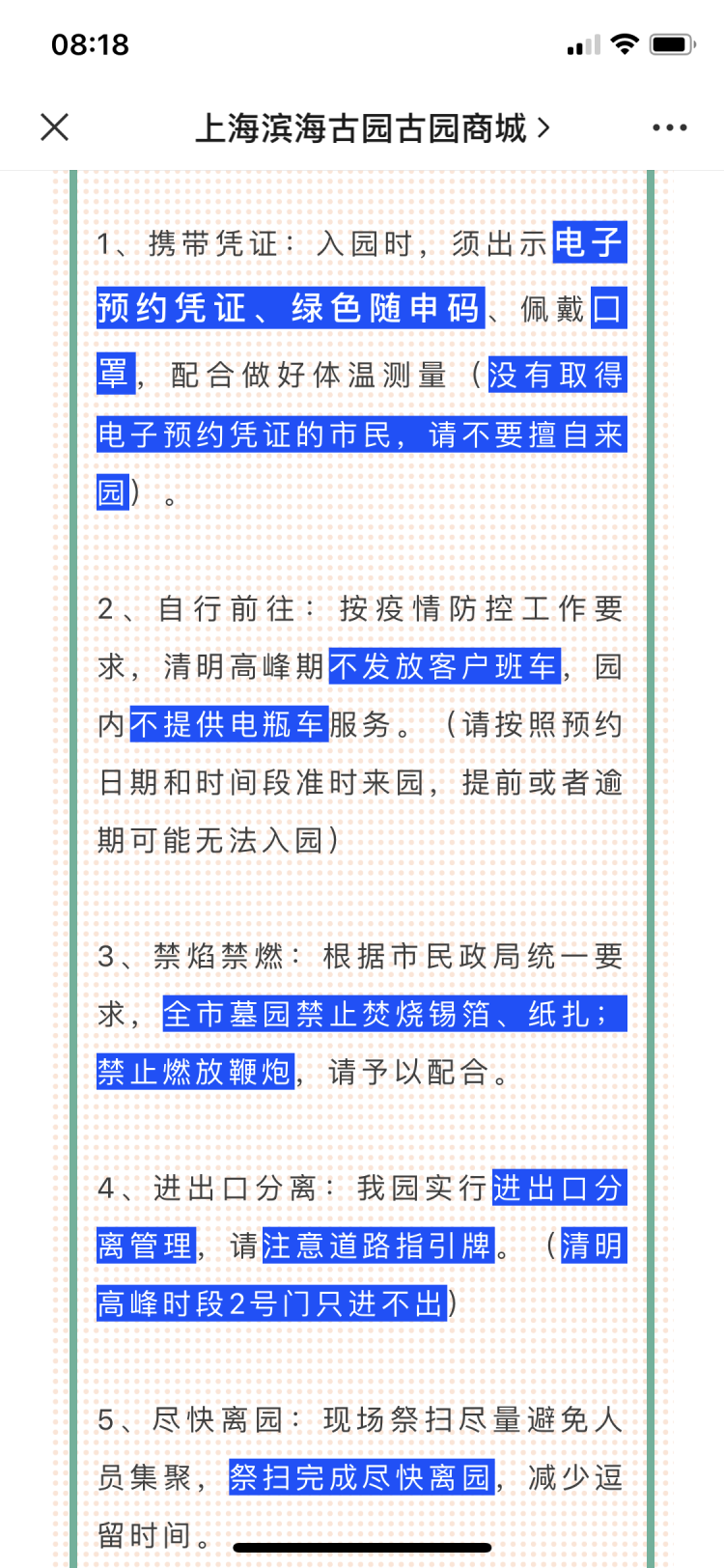Close the page with the X icon

click(x=55, y=127)
